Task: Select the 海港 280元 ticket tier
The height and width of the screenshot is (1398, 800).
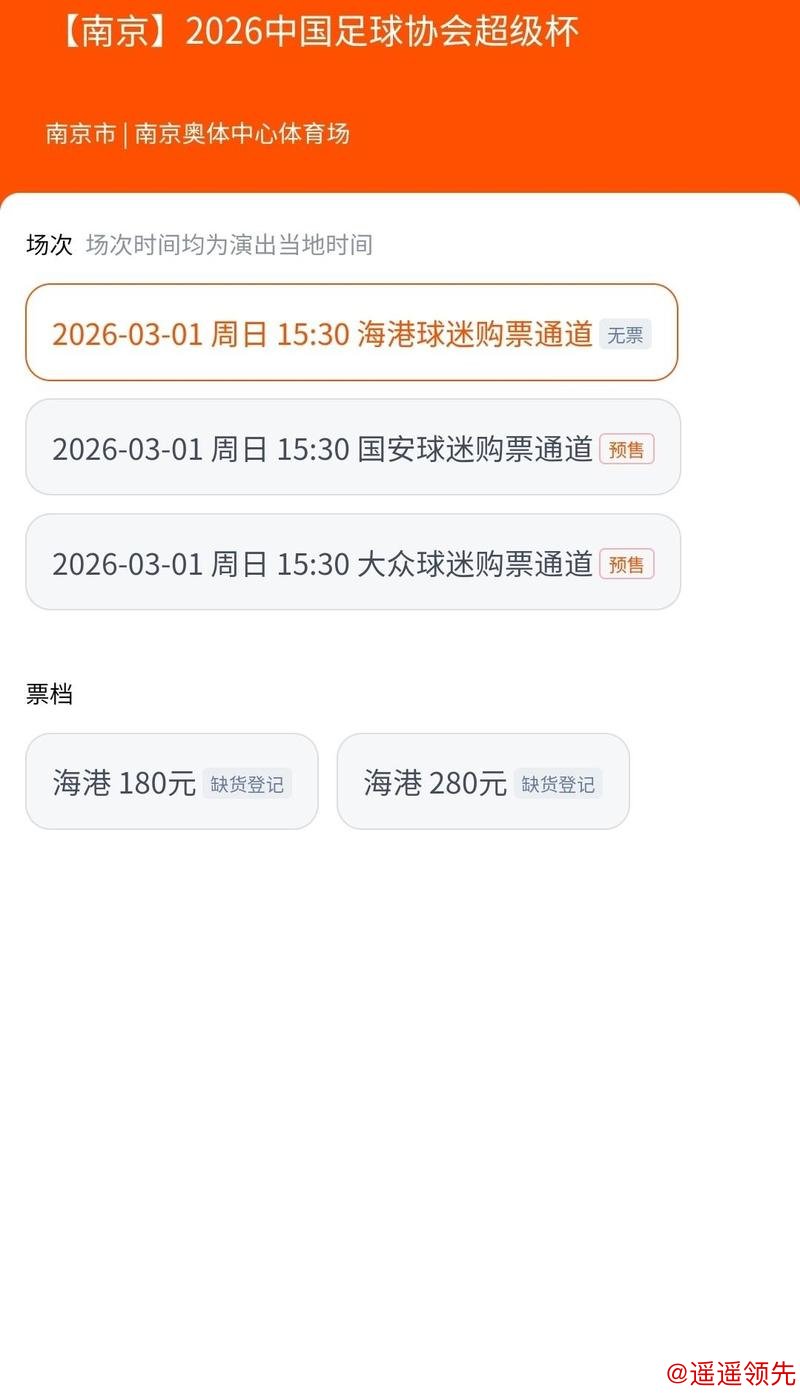Action: point(483,781)
